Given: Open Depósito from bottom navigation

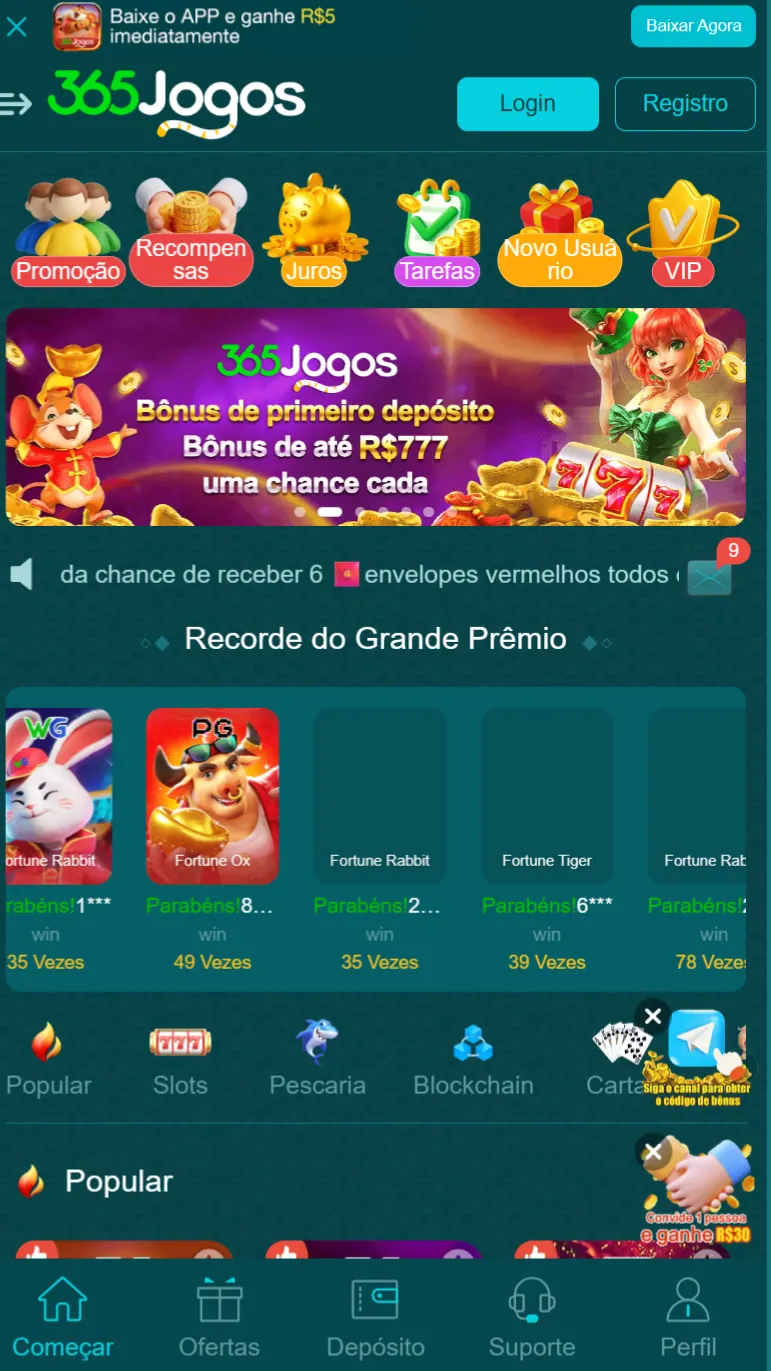Looking at the screenshot, I should click(x=374, y=1316).
